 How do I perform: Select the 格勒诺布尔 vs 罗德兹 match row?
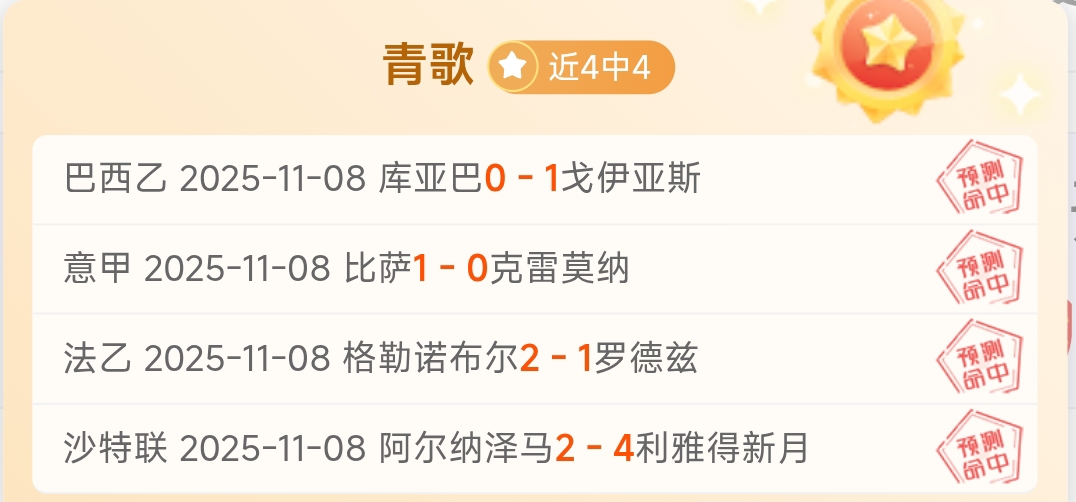[381, 358]
